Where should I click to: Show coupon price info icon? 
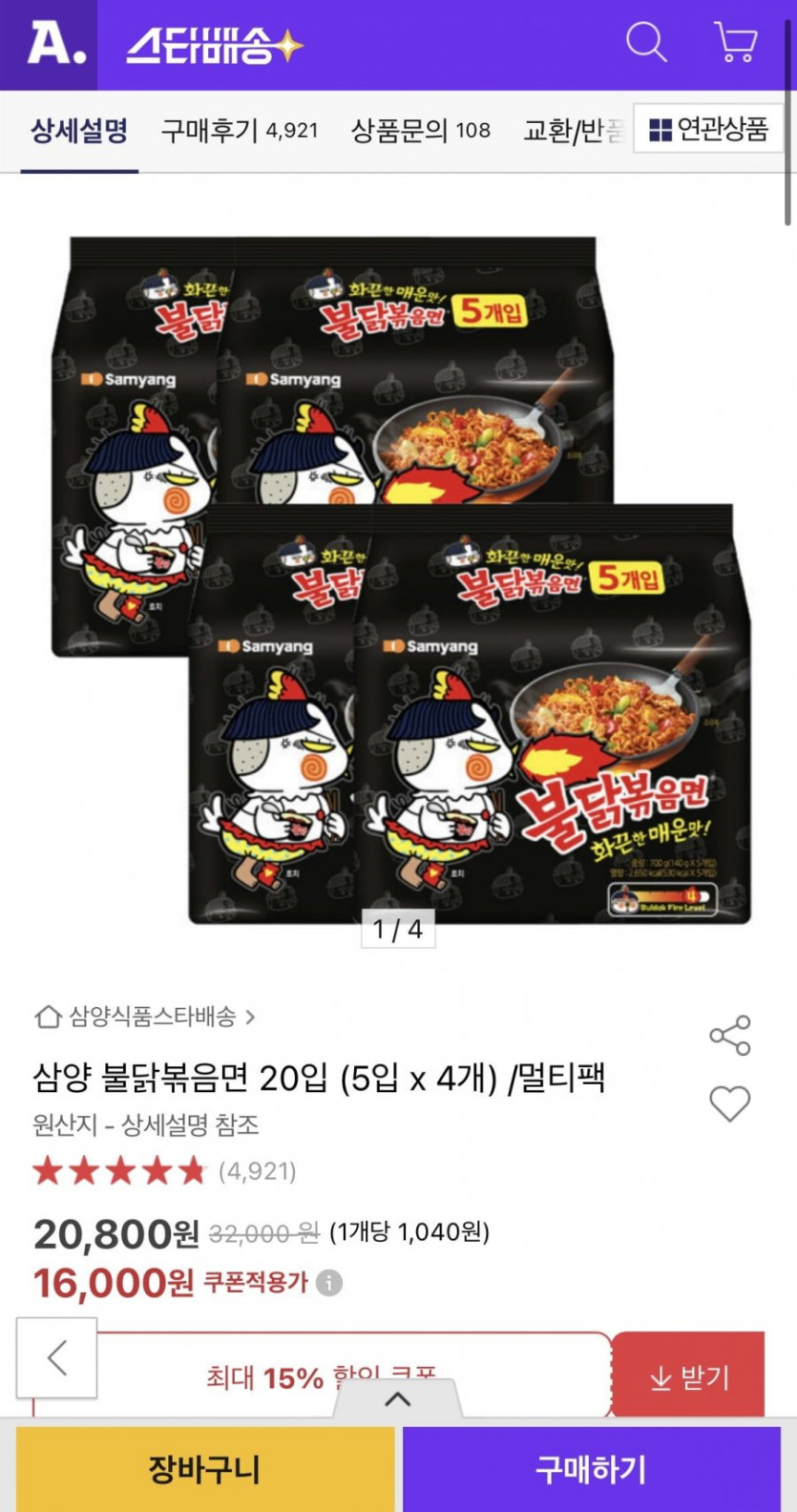point(329,1283)
